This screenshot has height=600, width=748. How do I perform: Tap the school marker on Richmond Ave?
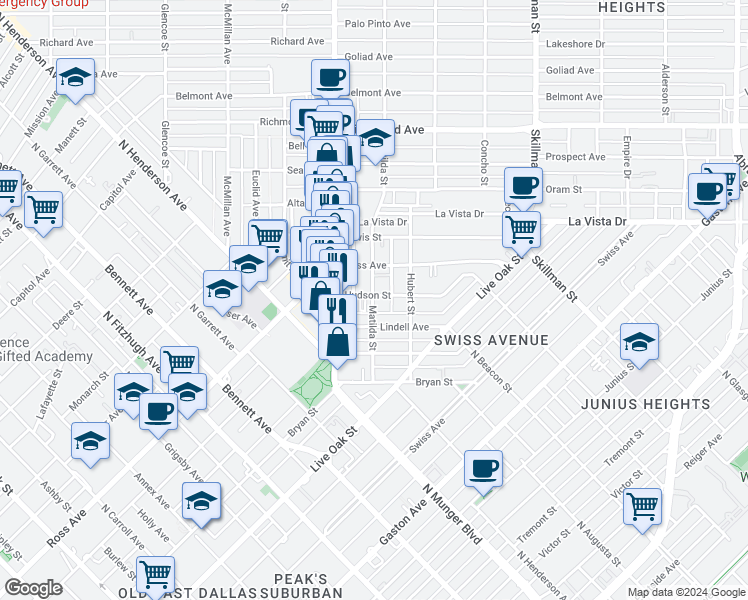click(375, 139)
